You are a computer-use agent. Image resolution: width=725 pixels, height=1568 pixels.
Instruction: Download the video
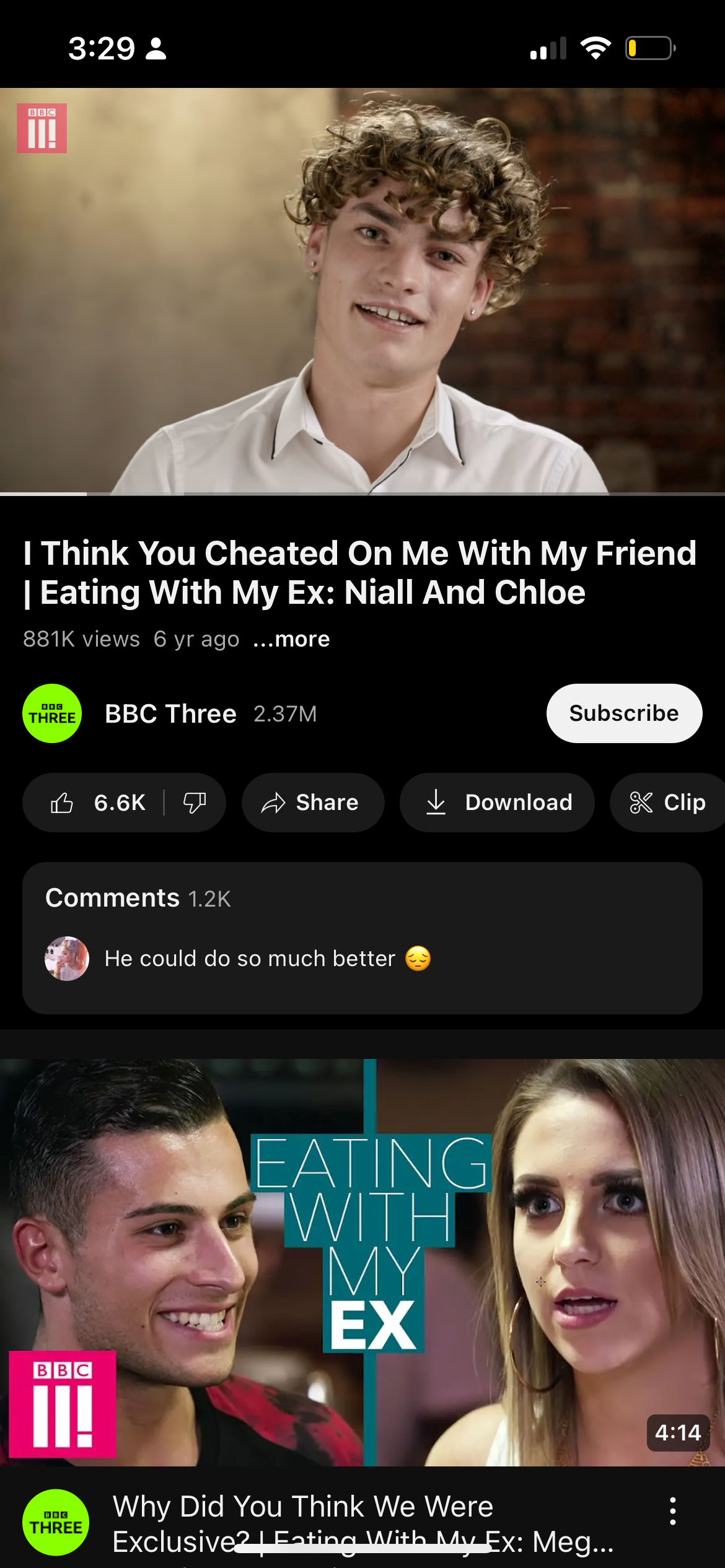point(497,803)
